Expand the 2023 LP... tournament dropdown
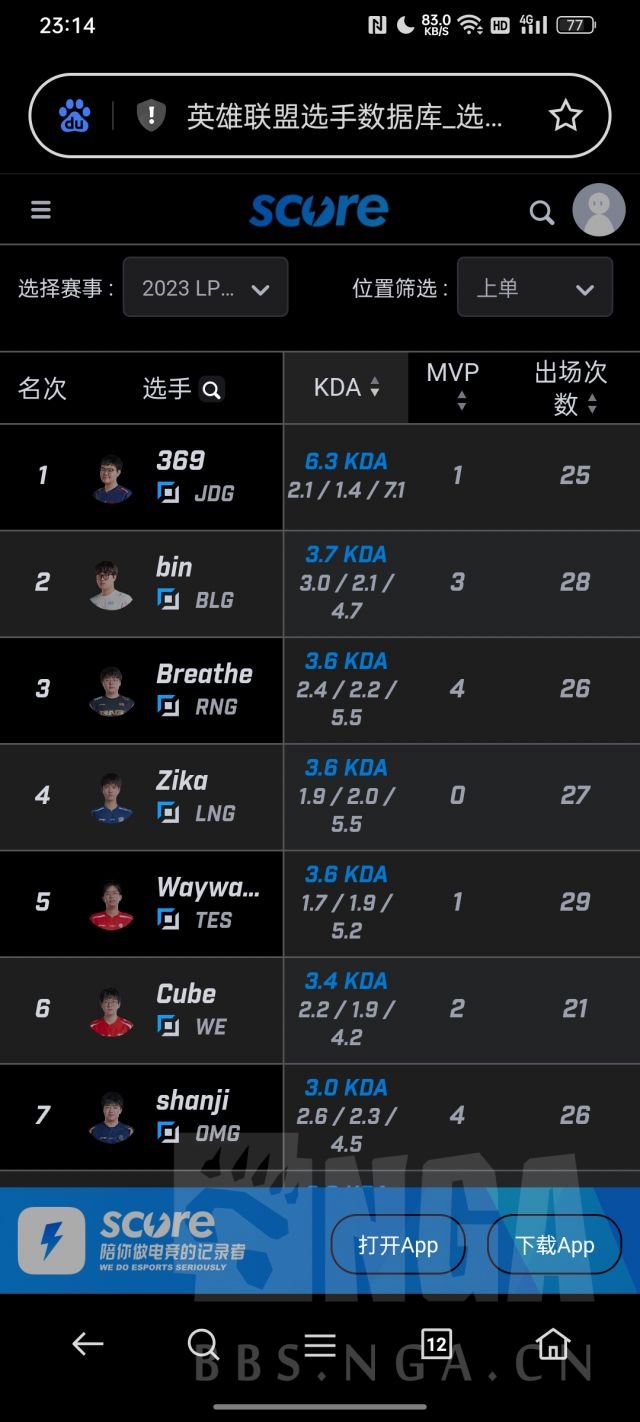 coord(205,288)
